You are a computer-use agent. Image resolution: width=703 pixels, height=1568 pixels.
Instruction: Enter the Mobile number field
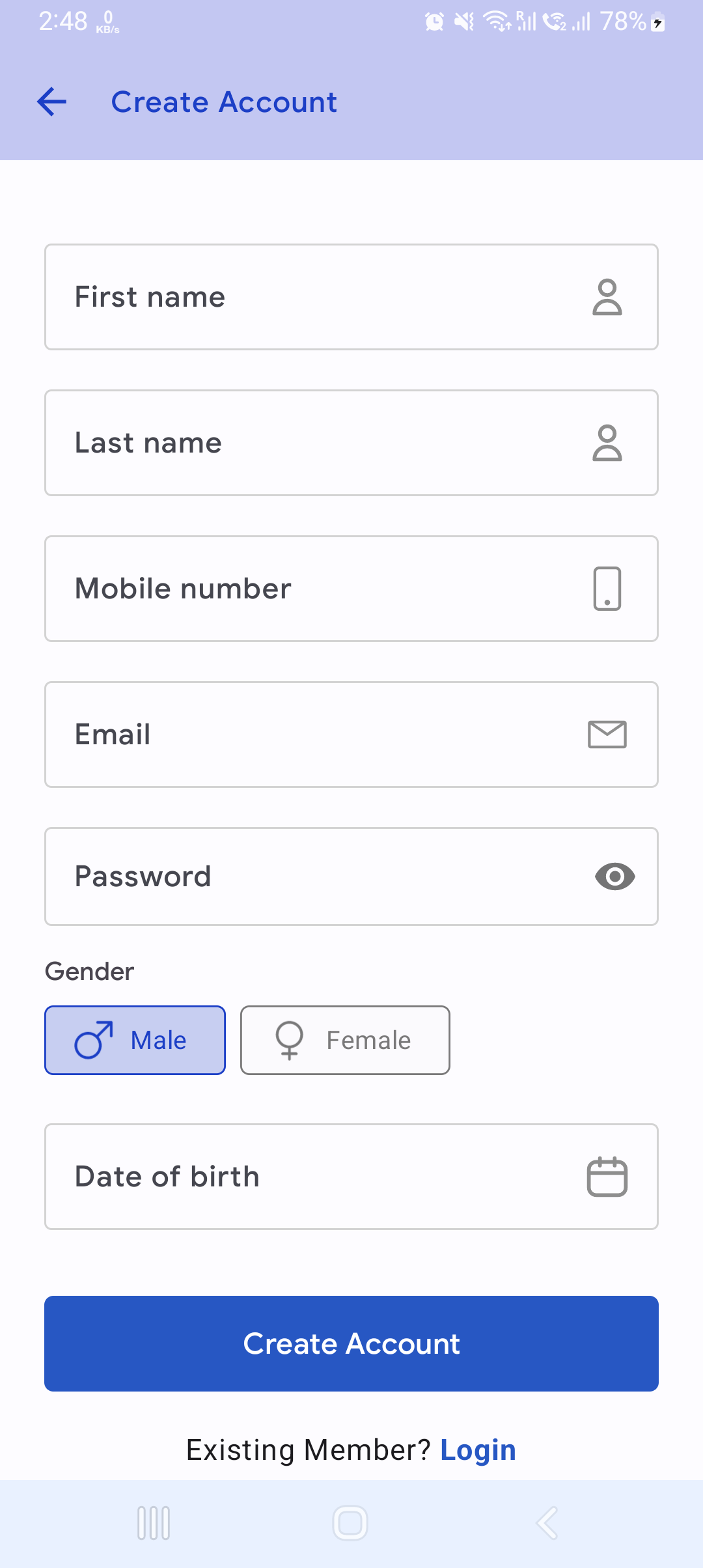coord(351,589)
